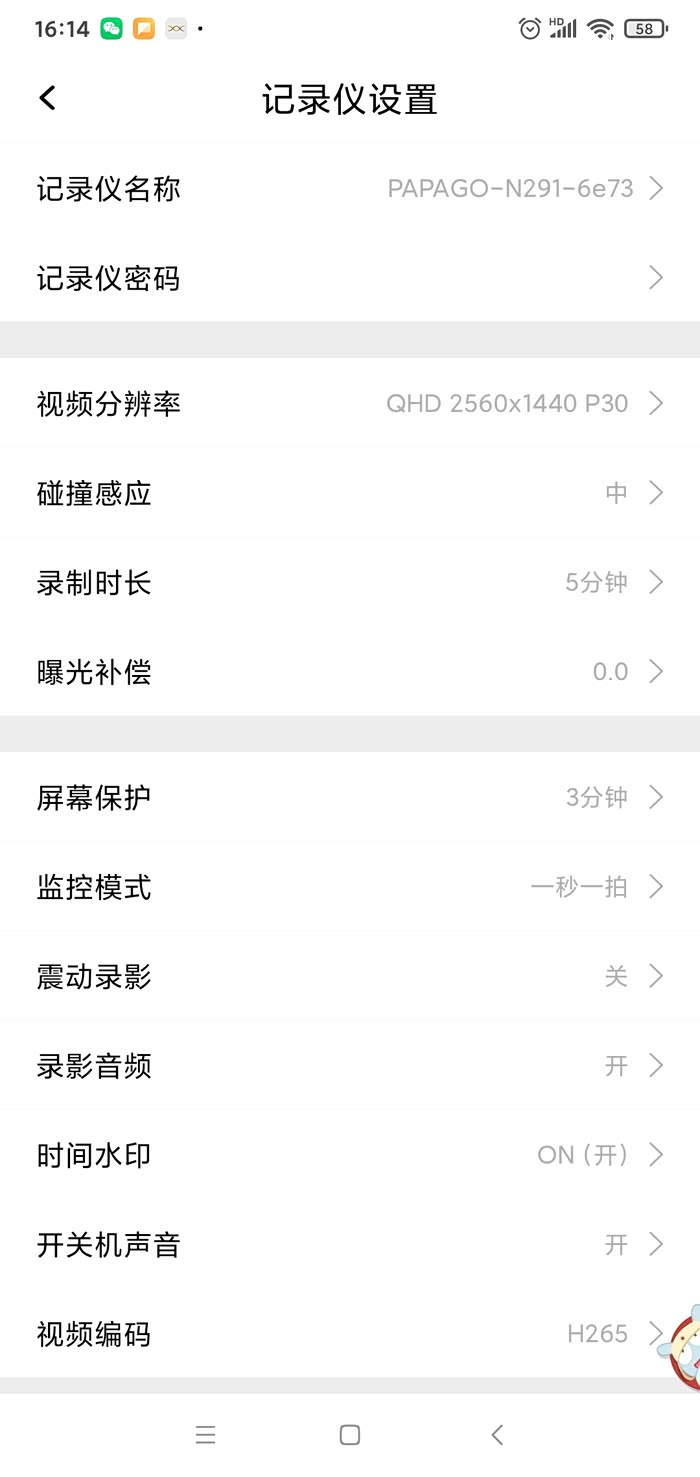Viewport: 700px width, 1477px height.
Task: Tap the floating mascot icon
Action: (x=680, y=1346)
